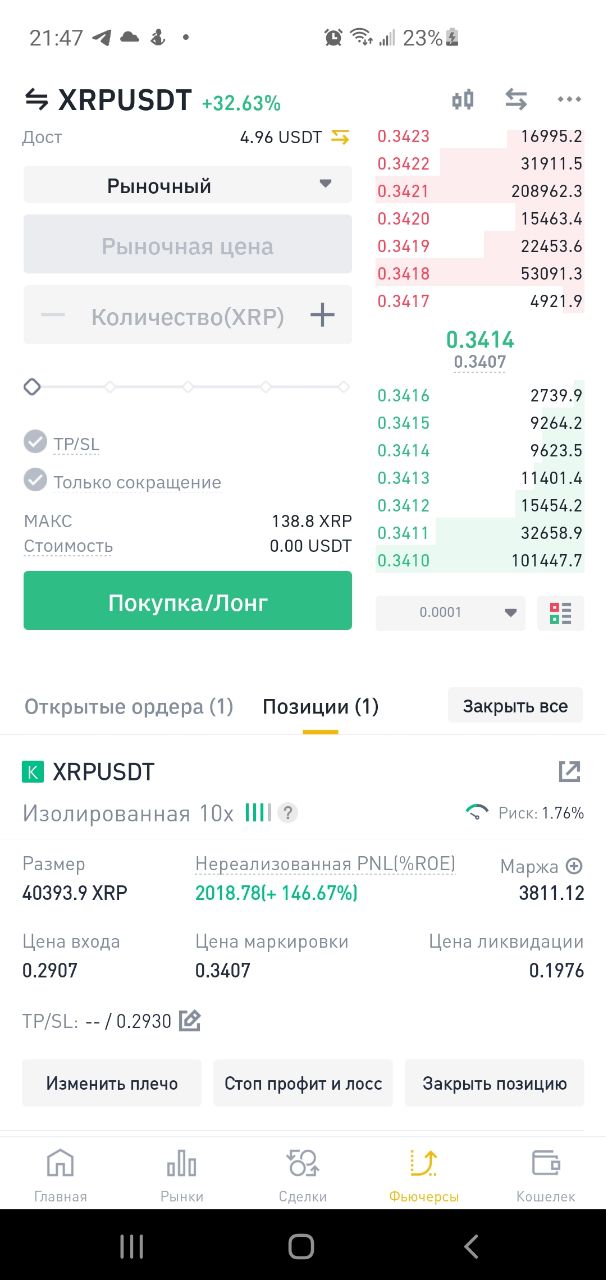Decrease quantity with the minus button
606x1280 pixels.
coord(53,316)
